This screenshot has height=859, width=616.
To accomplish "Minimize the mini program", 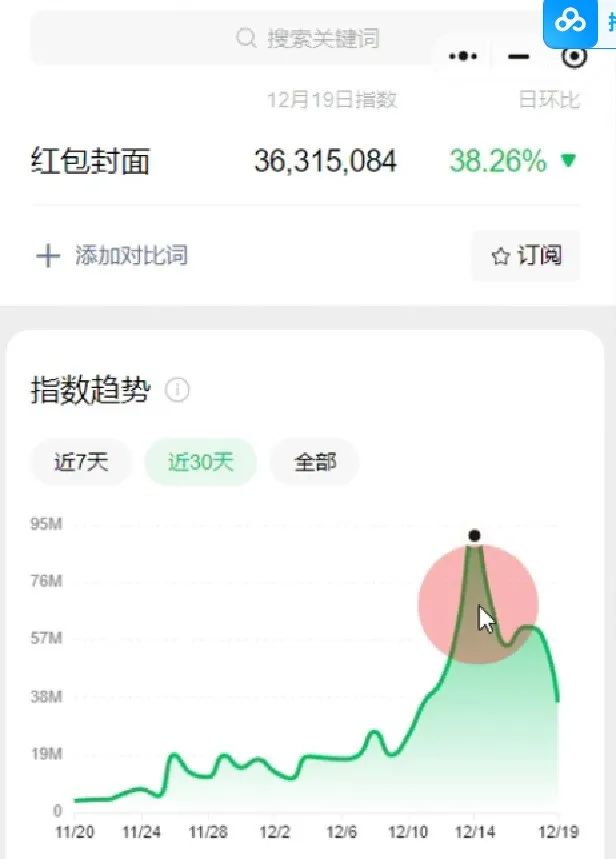I will (518, 57).
